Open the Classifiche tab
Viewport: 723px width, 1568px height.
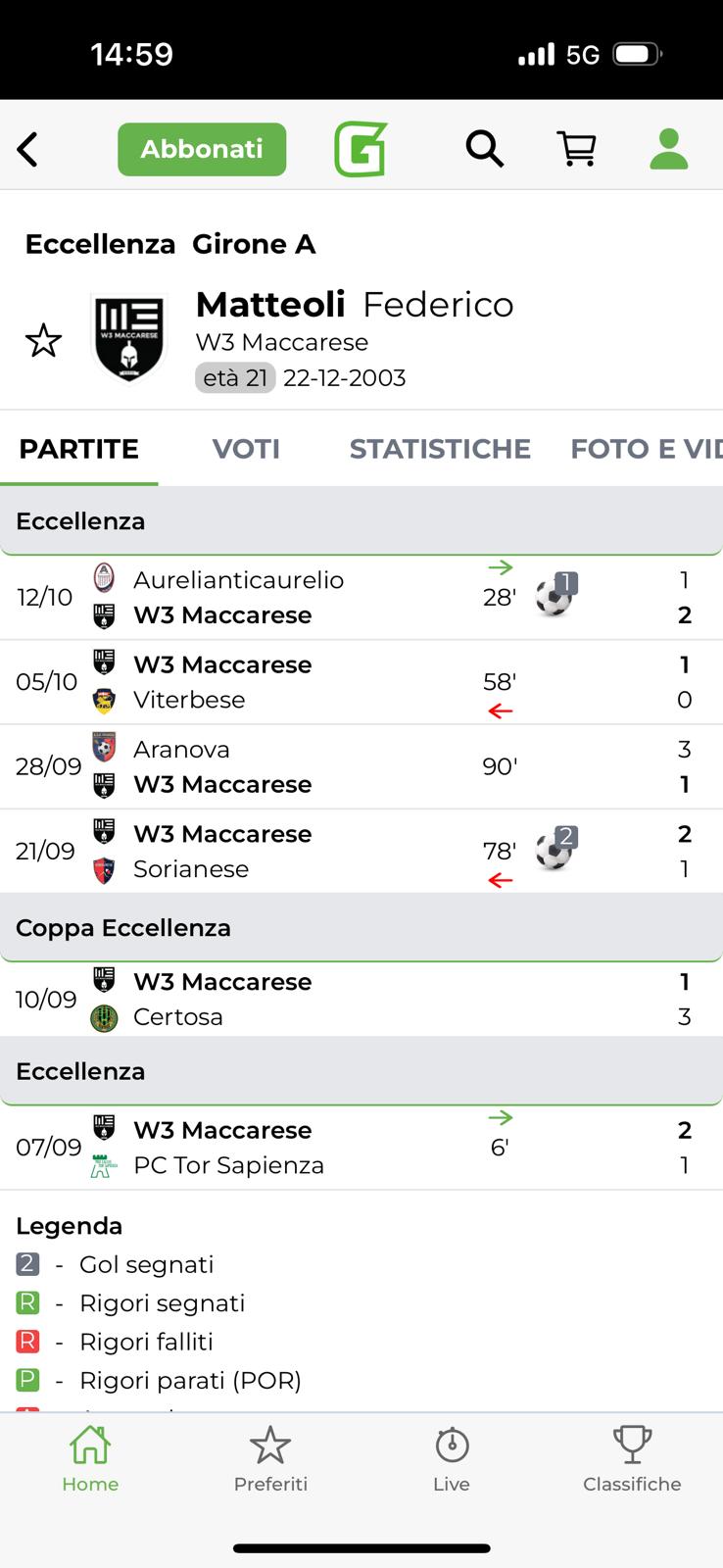click(x=632, y=1458)
